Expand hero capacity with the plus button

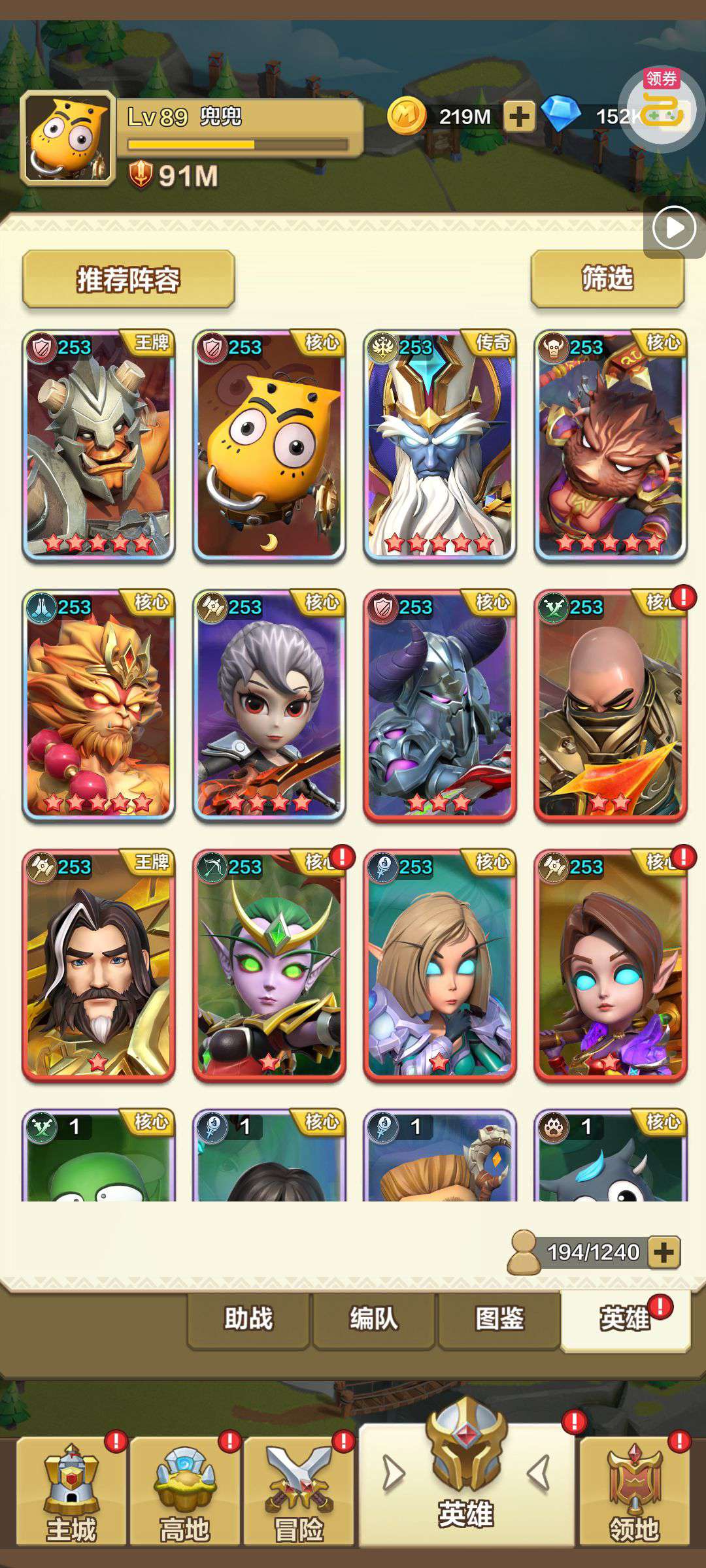point(664,1252)
